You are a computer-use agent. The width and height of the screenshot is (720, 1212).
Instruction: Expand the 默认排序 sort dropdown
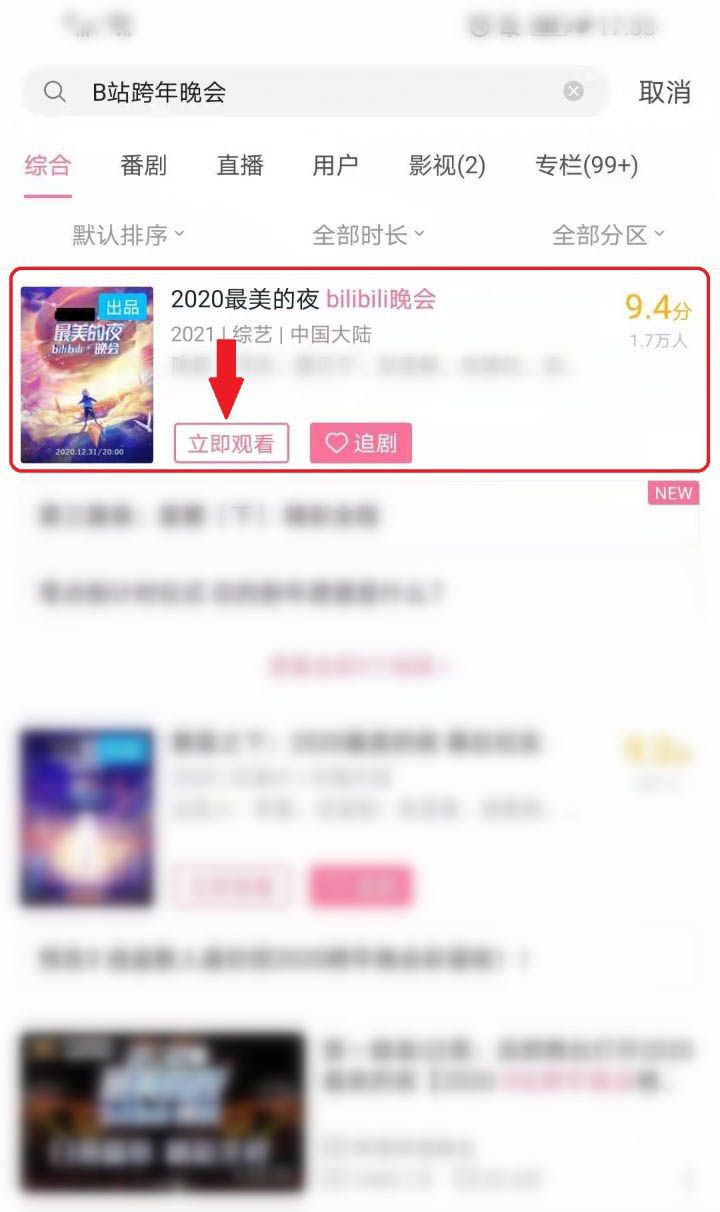(x=128, y=236)
